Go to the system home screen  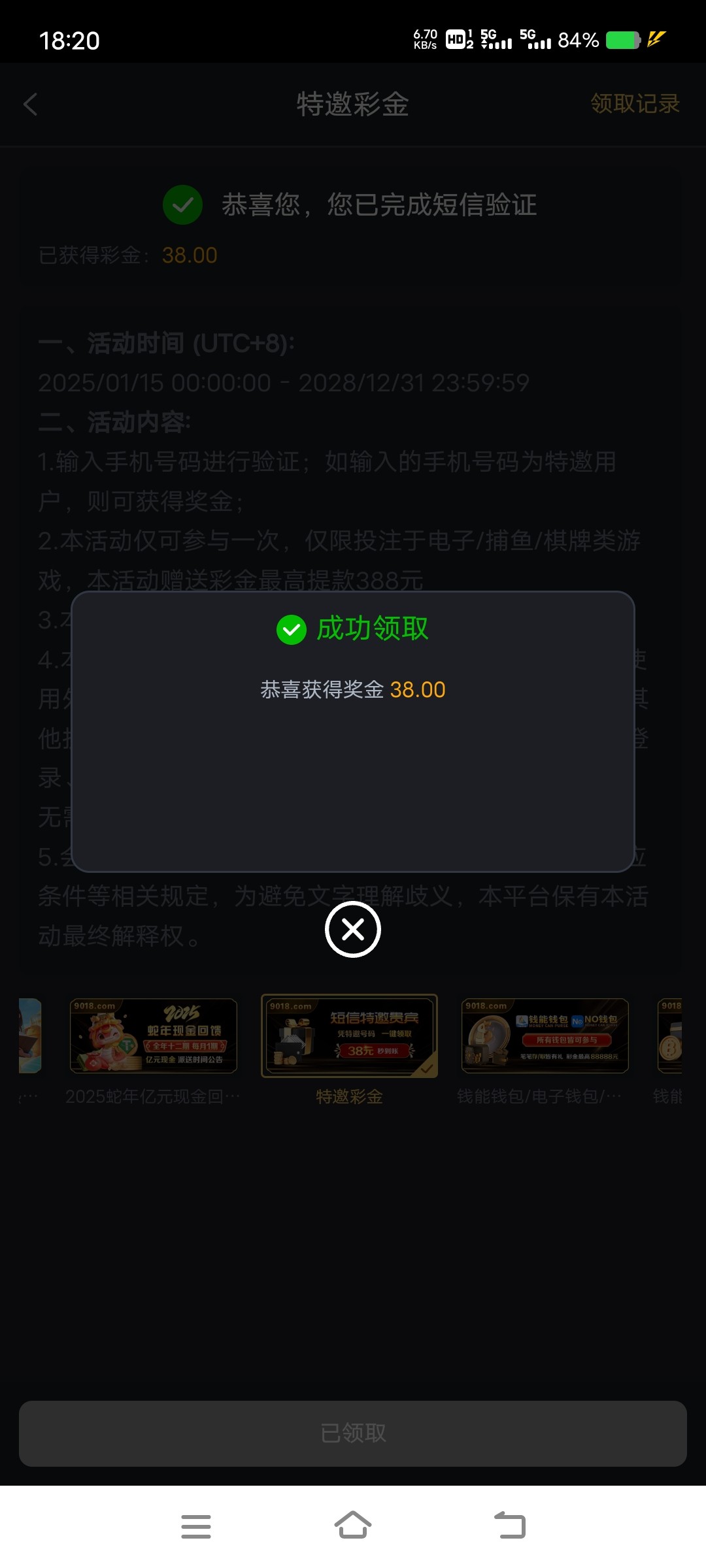[x=353, y=1526]
